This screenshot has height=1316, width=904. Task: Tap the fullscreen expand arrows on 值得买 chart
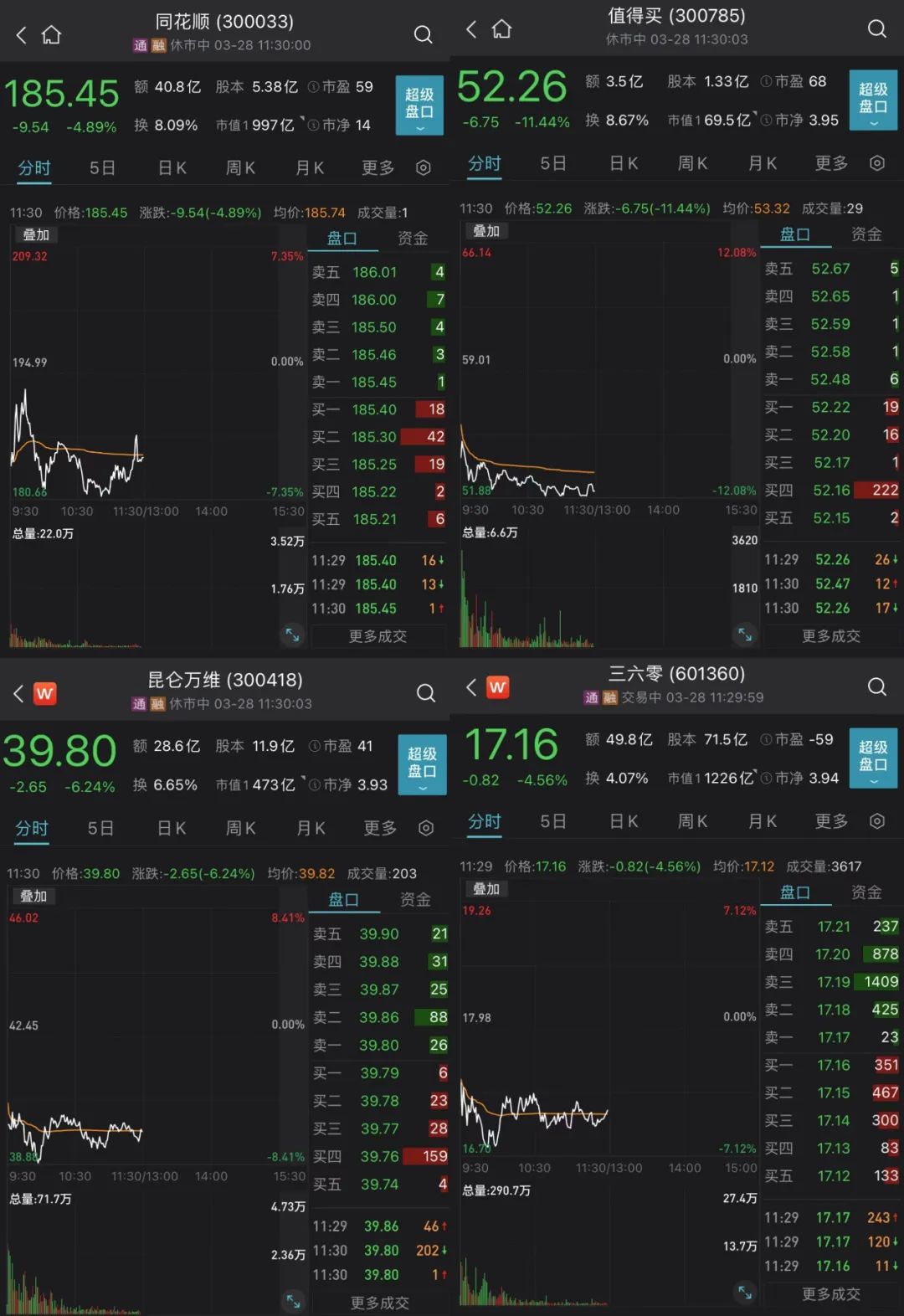click(x=744, y=635)
